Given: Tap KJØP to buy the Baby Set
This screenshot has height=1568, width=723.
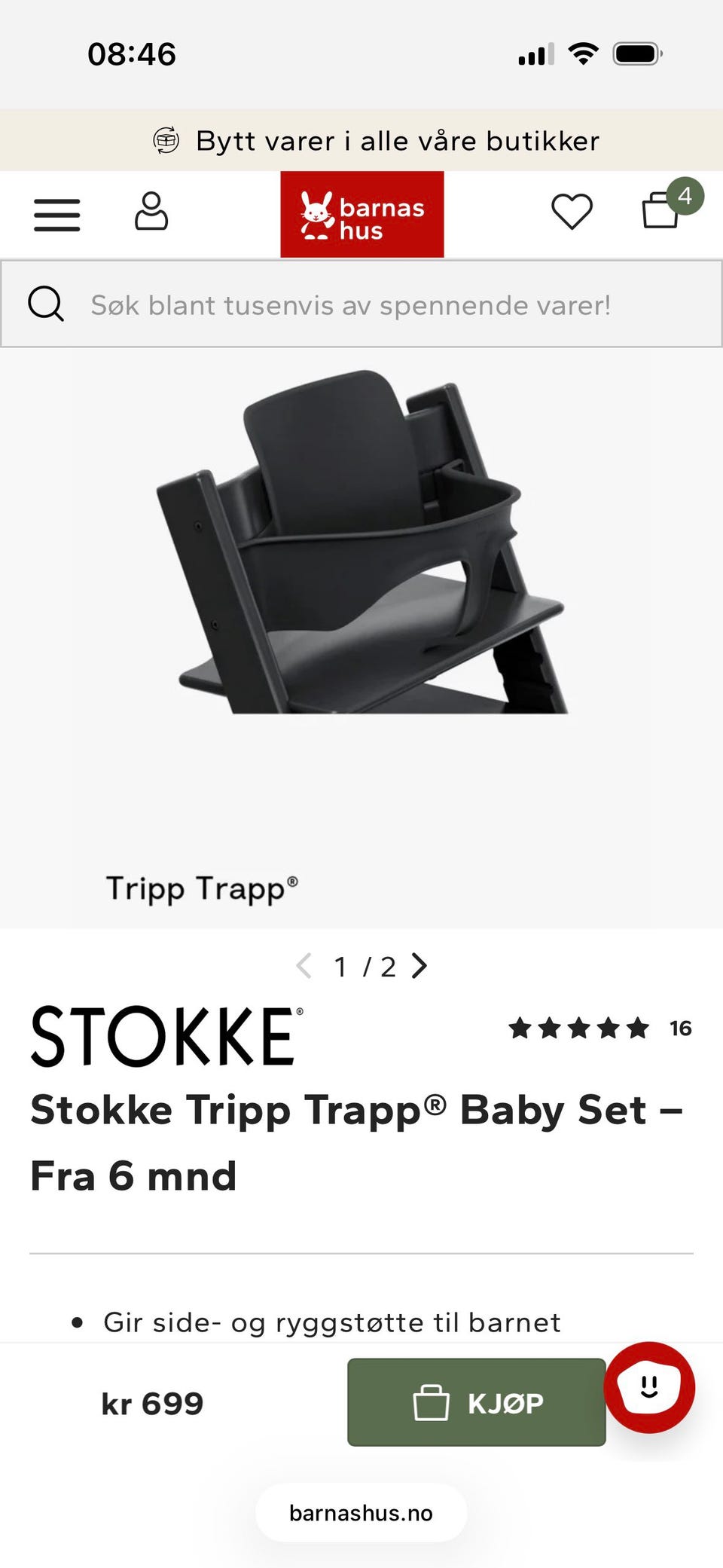Looking at the screenshot, I should pyautogui.click(x=477, y=1402).
